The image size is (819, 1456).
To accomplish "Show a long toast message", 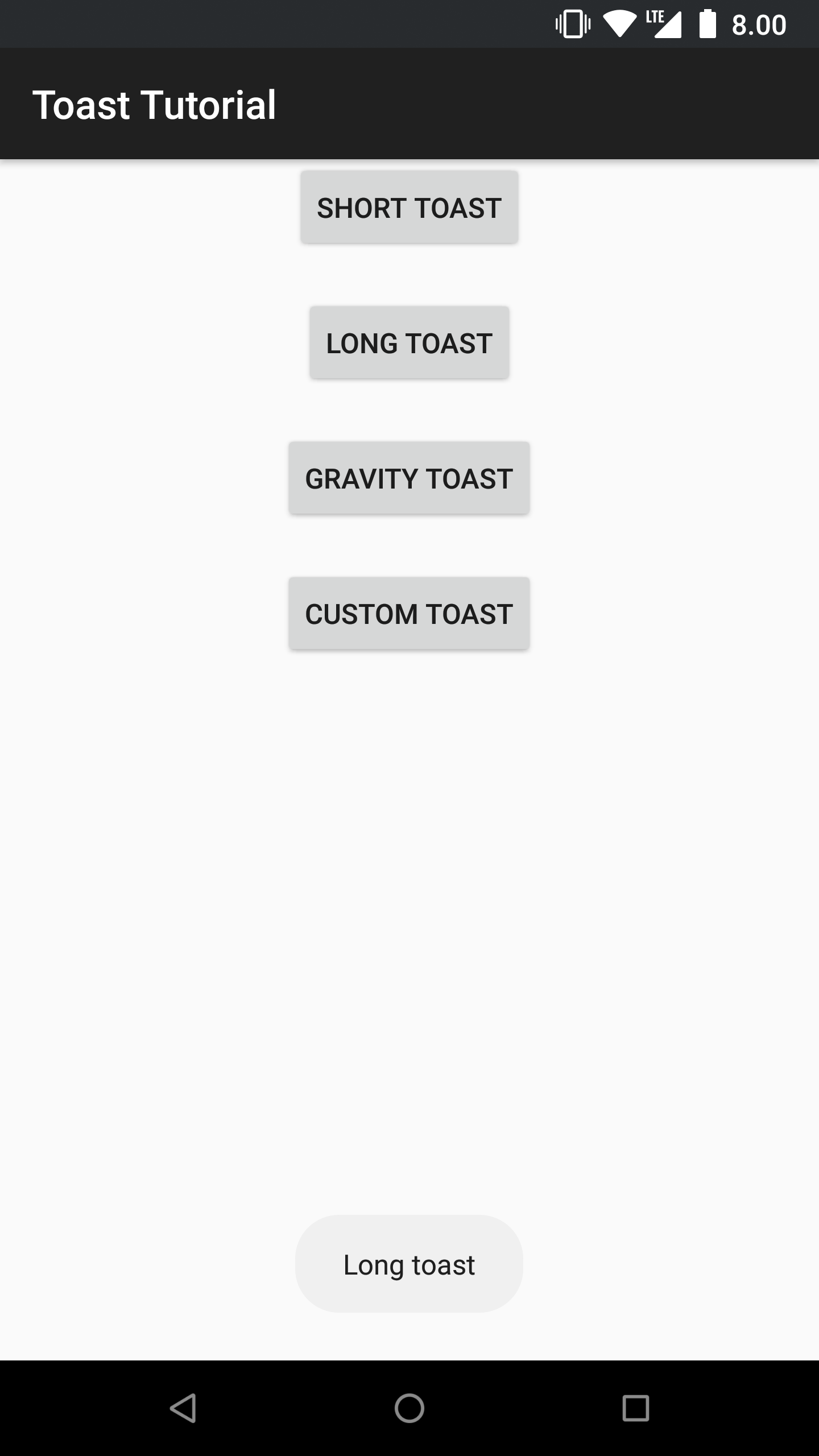I will [x=409, y=343].
